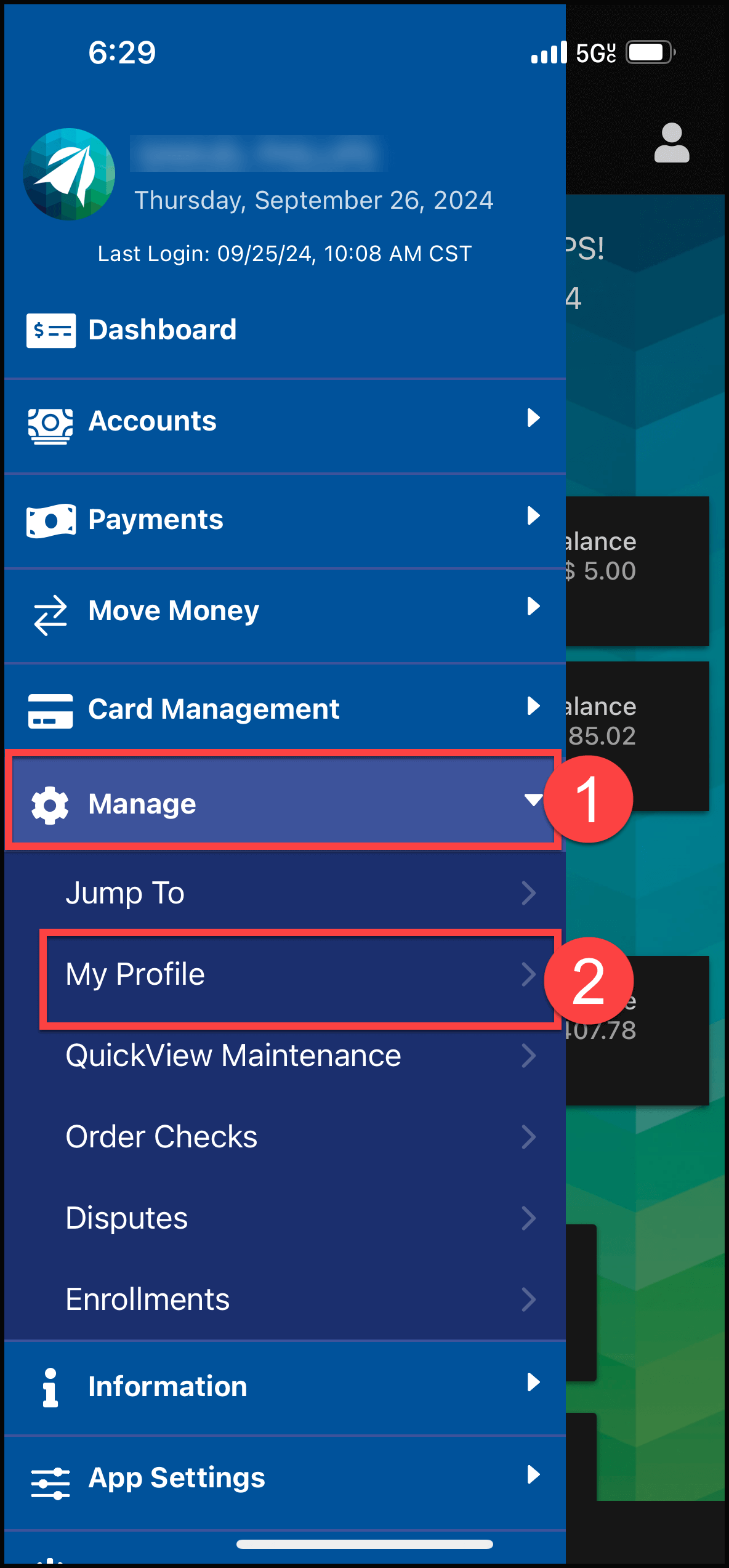Expand the Payments section
Screen dimensions: 729x1568
click(x=283, y=519)
